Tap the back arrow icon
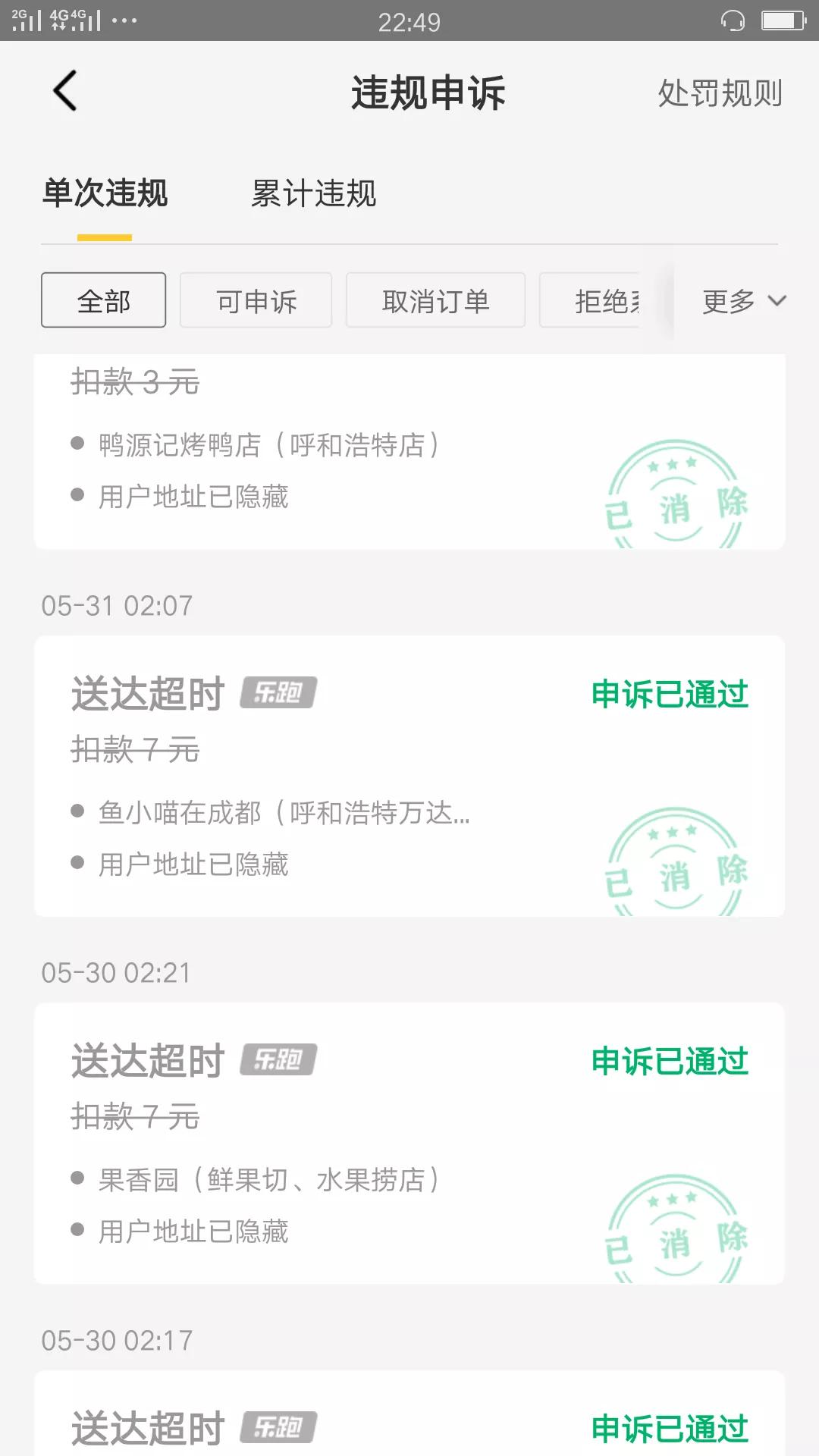 [64, 91]
